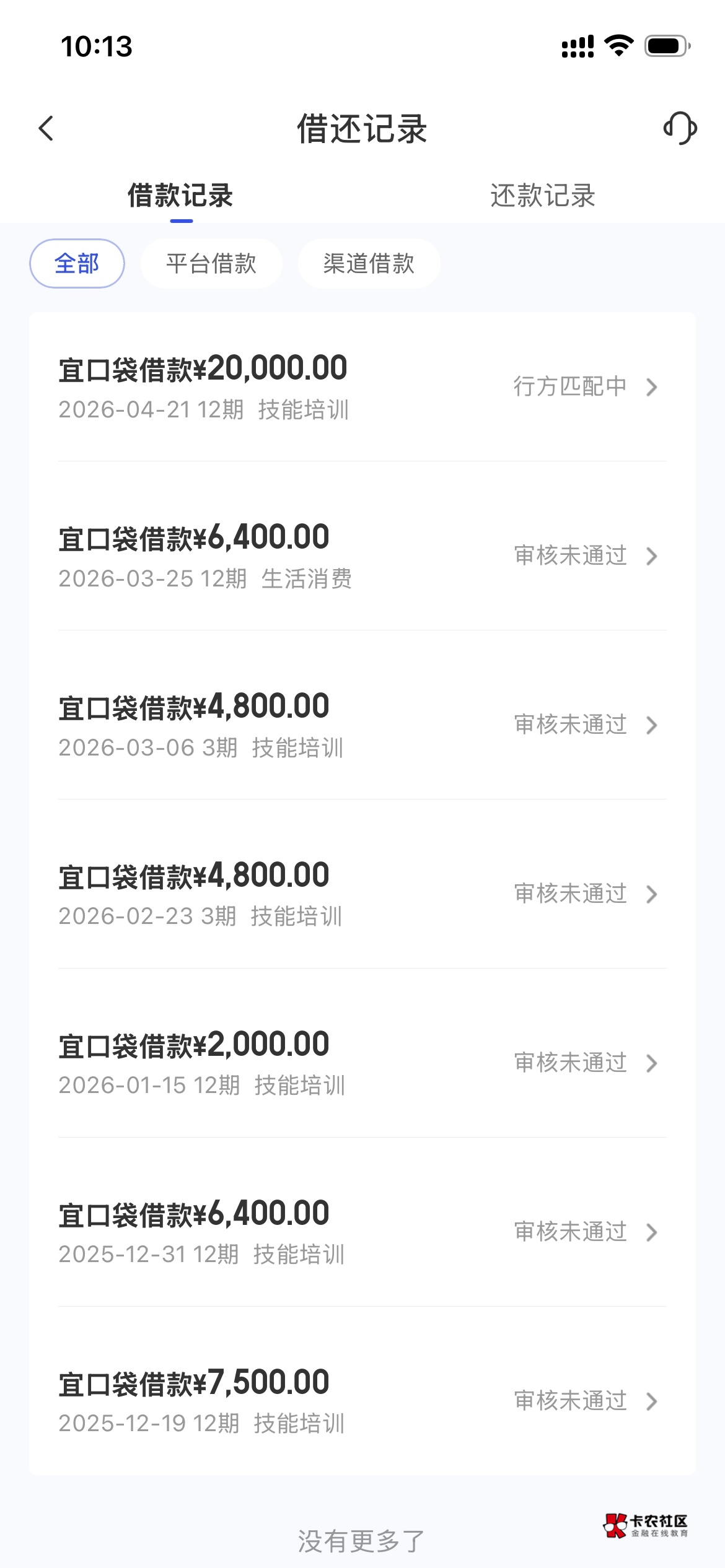Open the ¥20,000.00 loan dated 2026-04-21
The image size is (725, 1568).
tap(362, 387)
